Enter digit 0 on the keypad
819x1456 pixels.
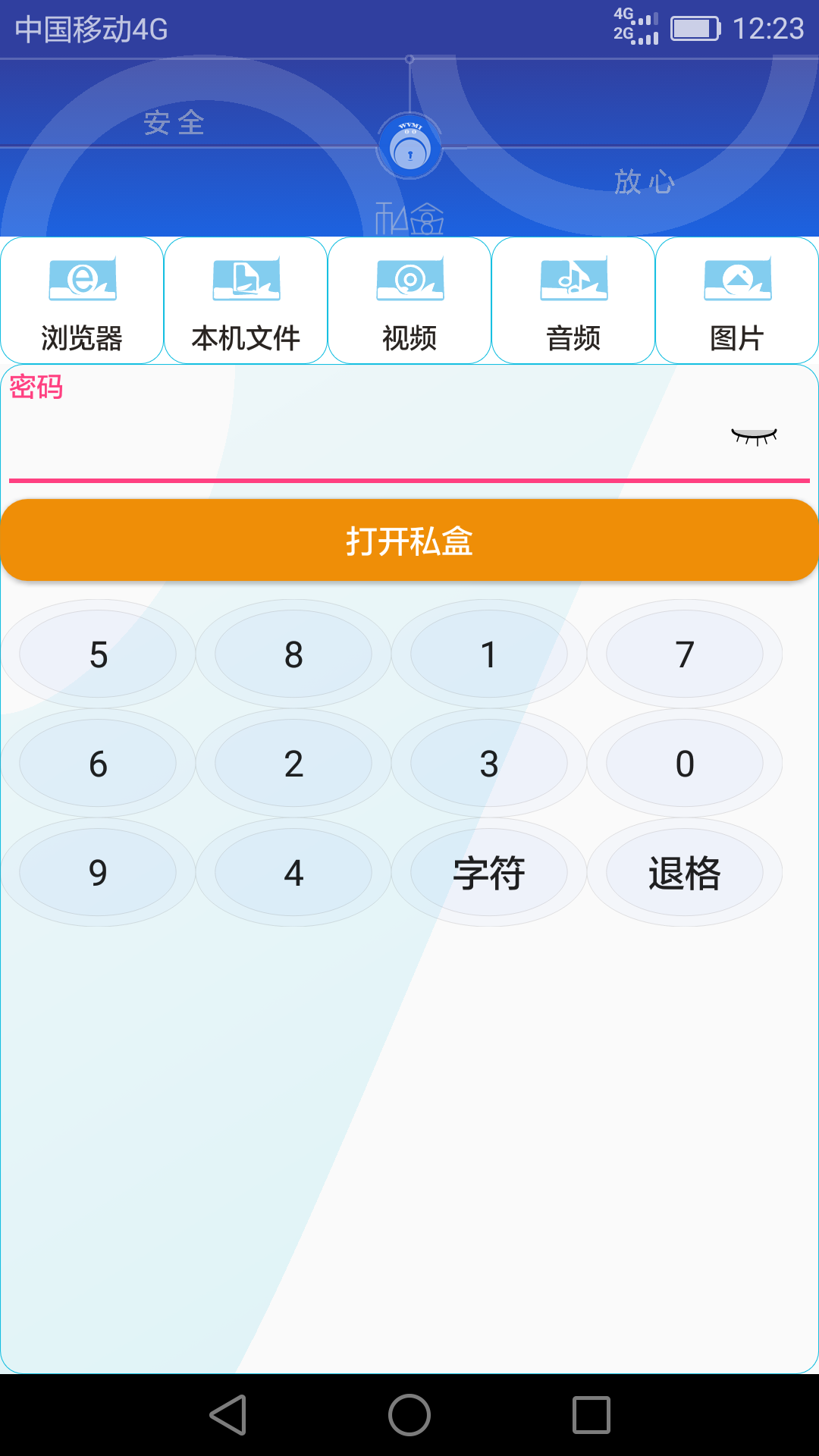[685, 763]
